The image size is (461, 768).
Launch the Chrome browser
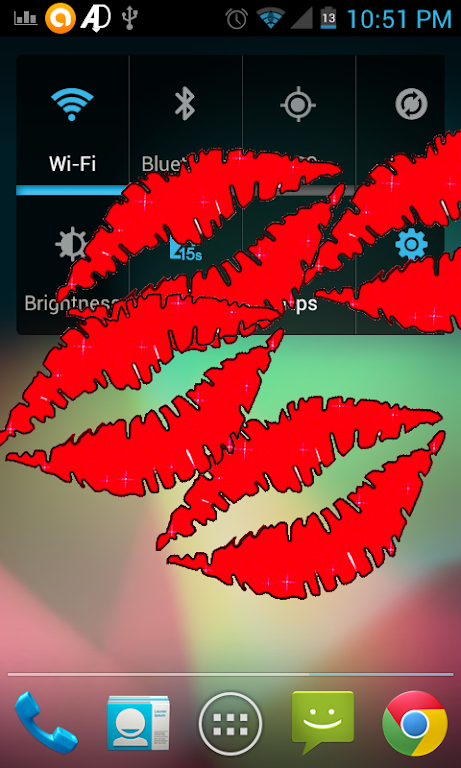click(x=415, y=723)
